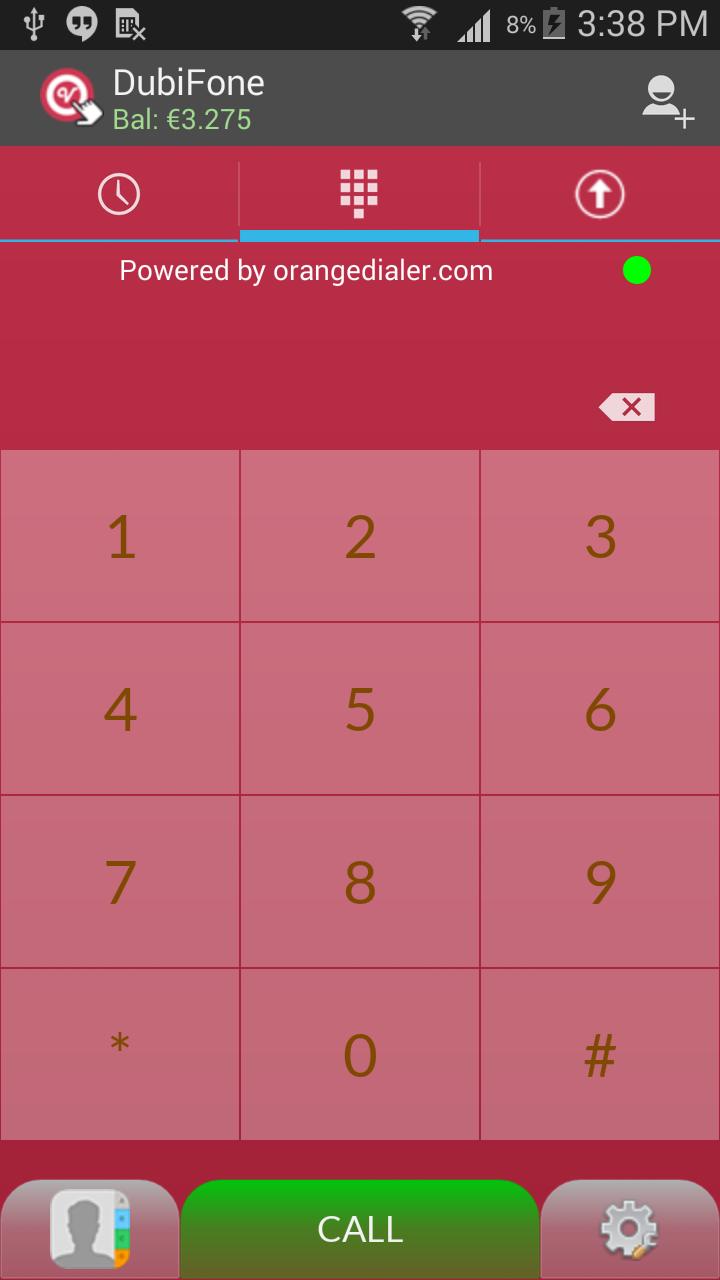The height and width of the screenshot is (1280, 720).
Task: Start the call with CALL button
Action: click(x=360, y=1229)
